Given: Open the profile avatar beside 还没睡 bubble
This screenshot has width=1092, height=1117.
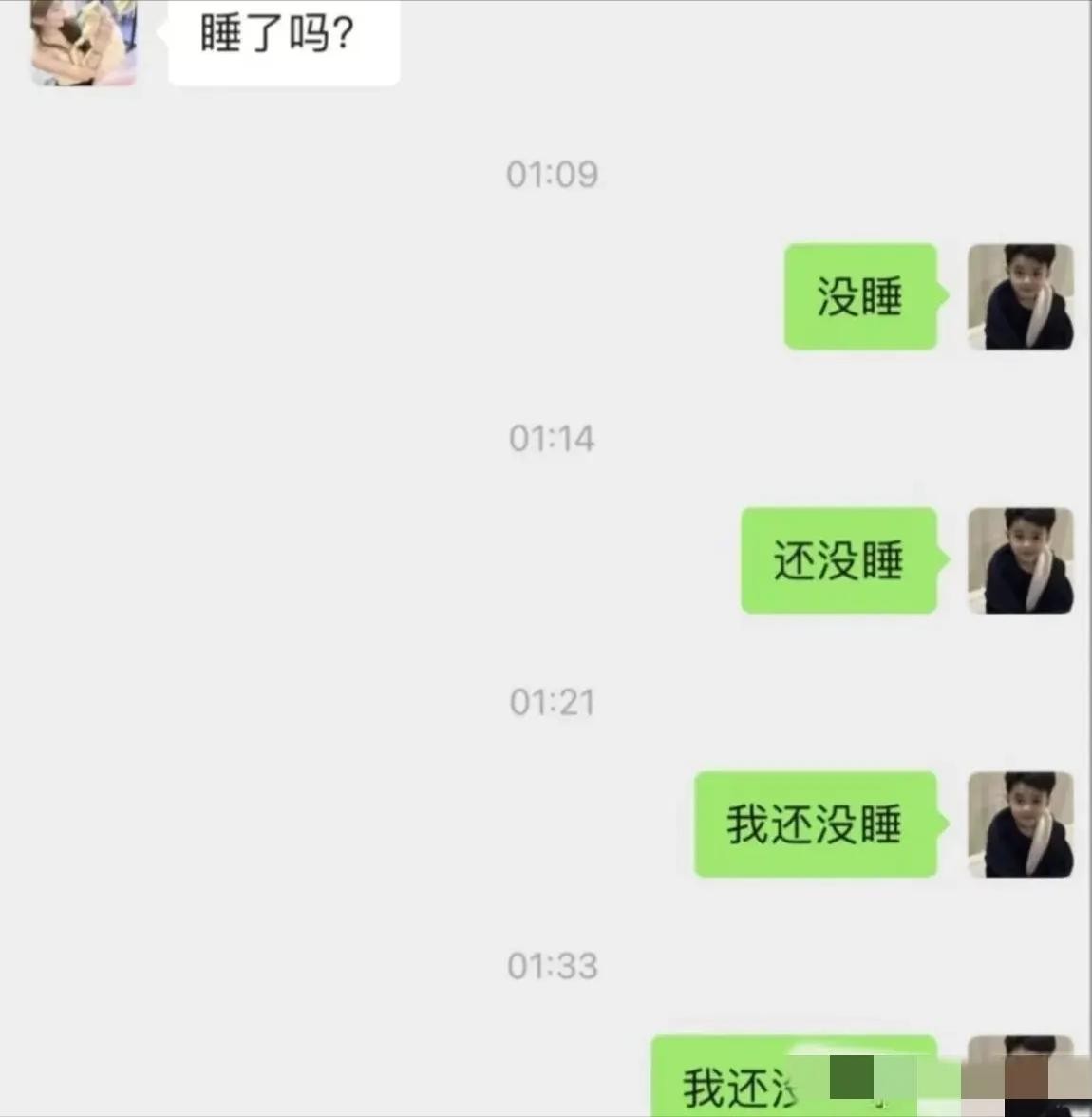Looking at the screenshot, I should pos(1020,560).
